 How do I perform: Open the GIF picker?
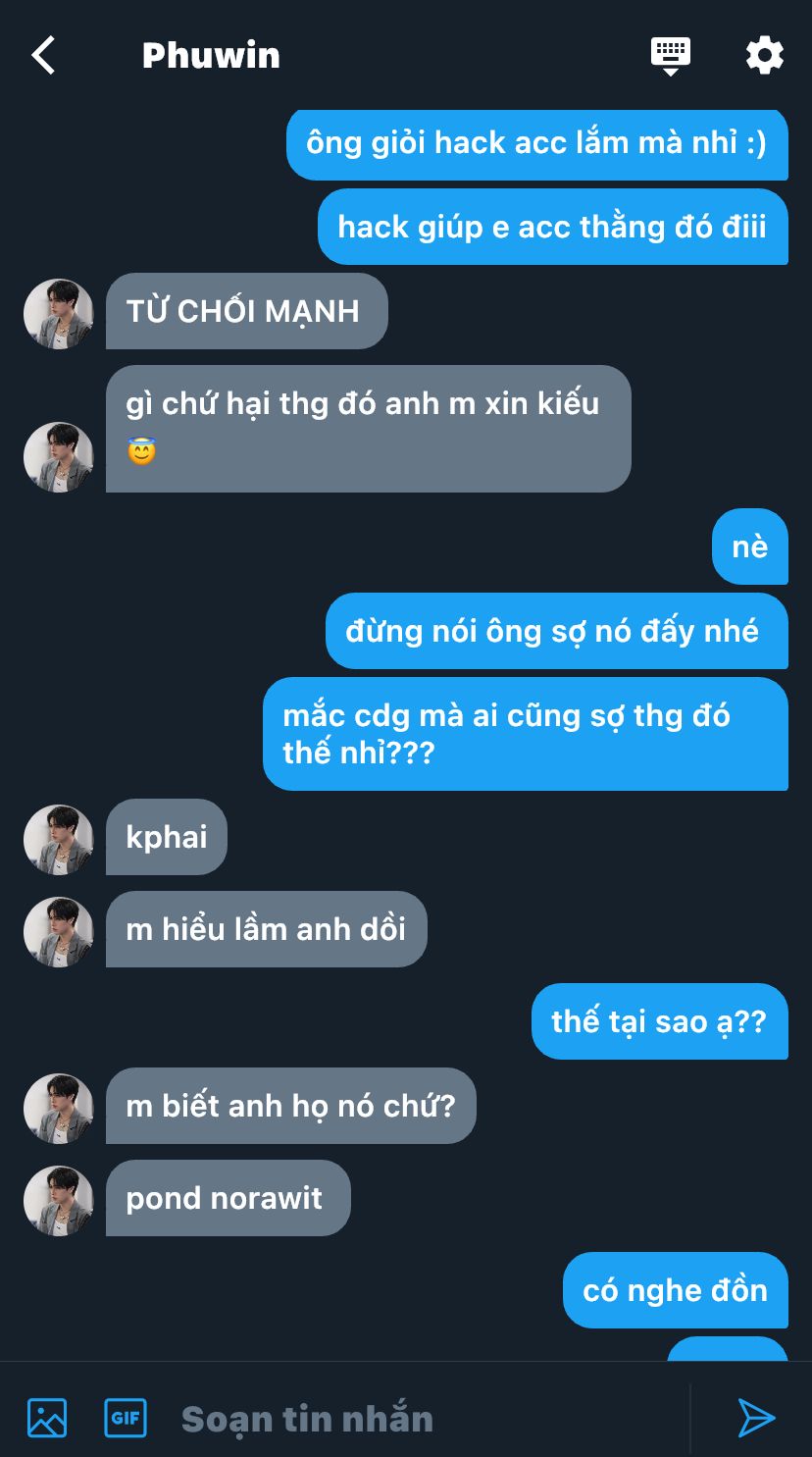coord(126,1418)
